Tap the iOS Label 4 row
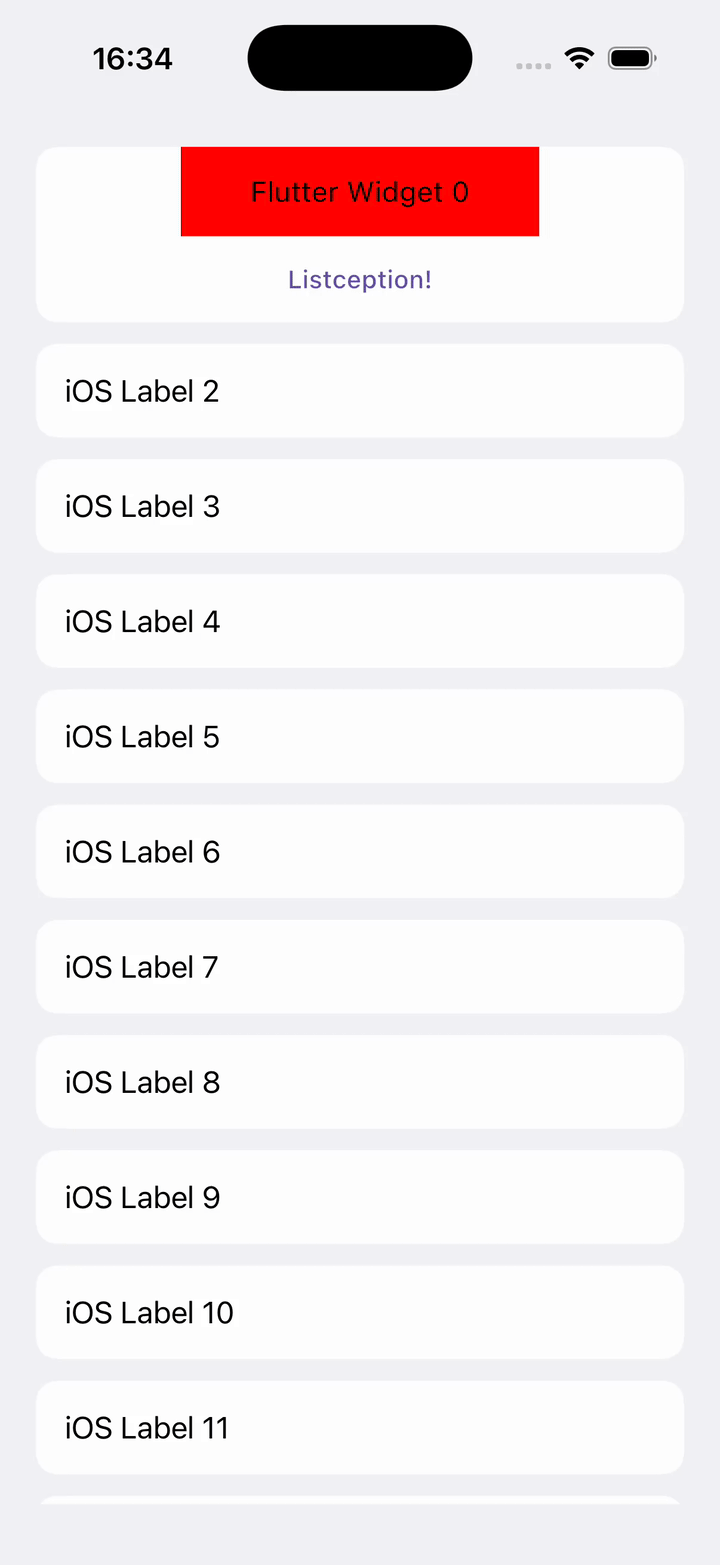 [x=360, y=621]
